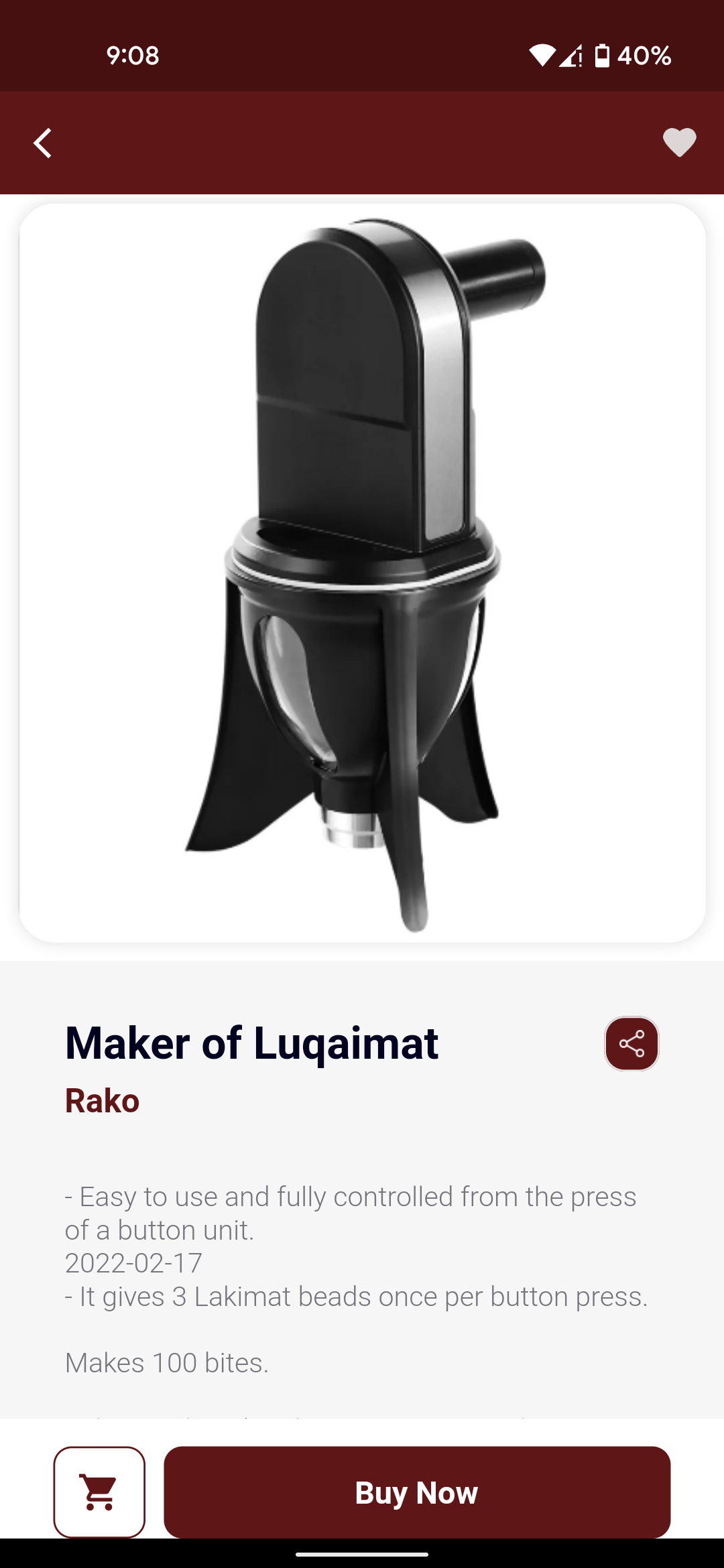724x1568 pixels.
Task: Go back using the top-left arrow
Action: (x=43, y=143)
